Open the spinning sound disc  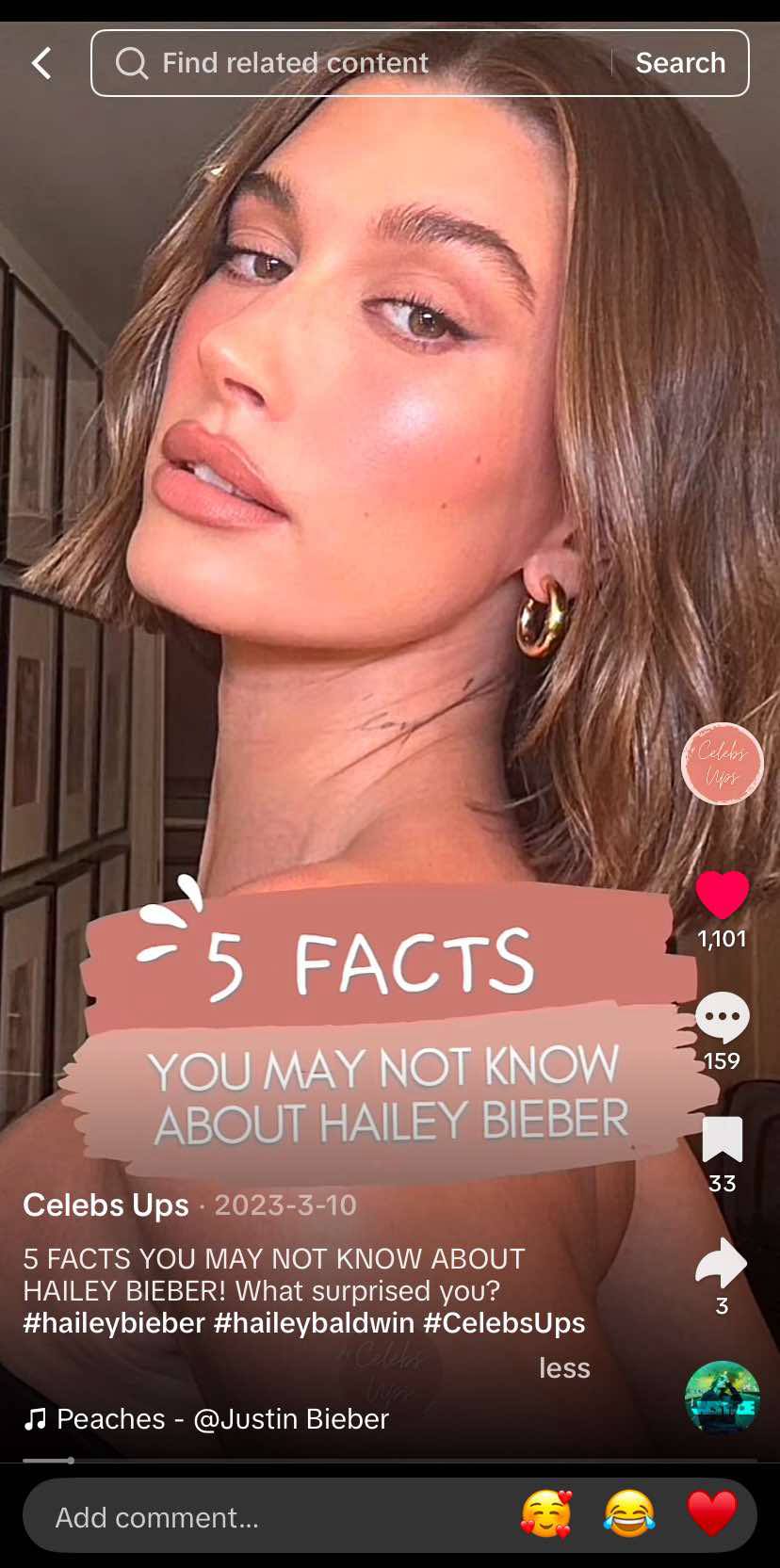pyautogui.click(x=722, y=1398)
